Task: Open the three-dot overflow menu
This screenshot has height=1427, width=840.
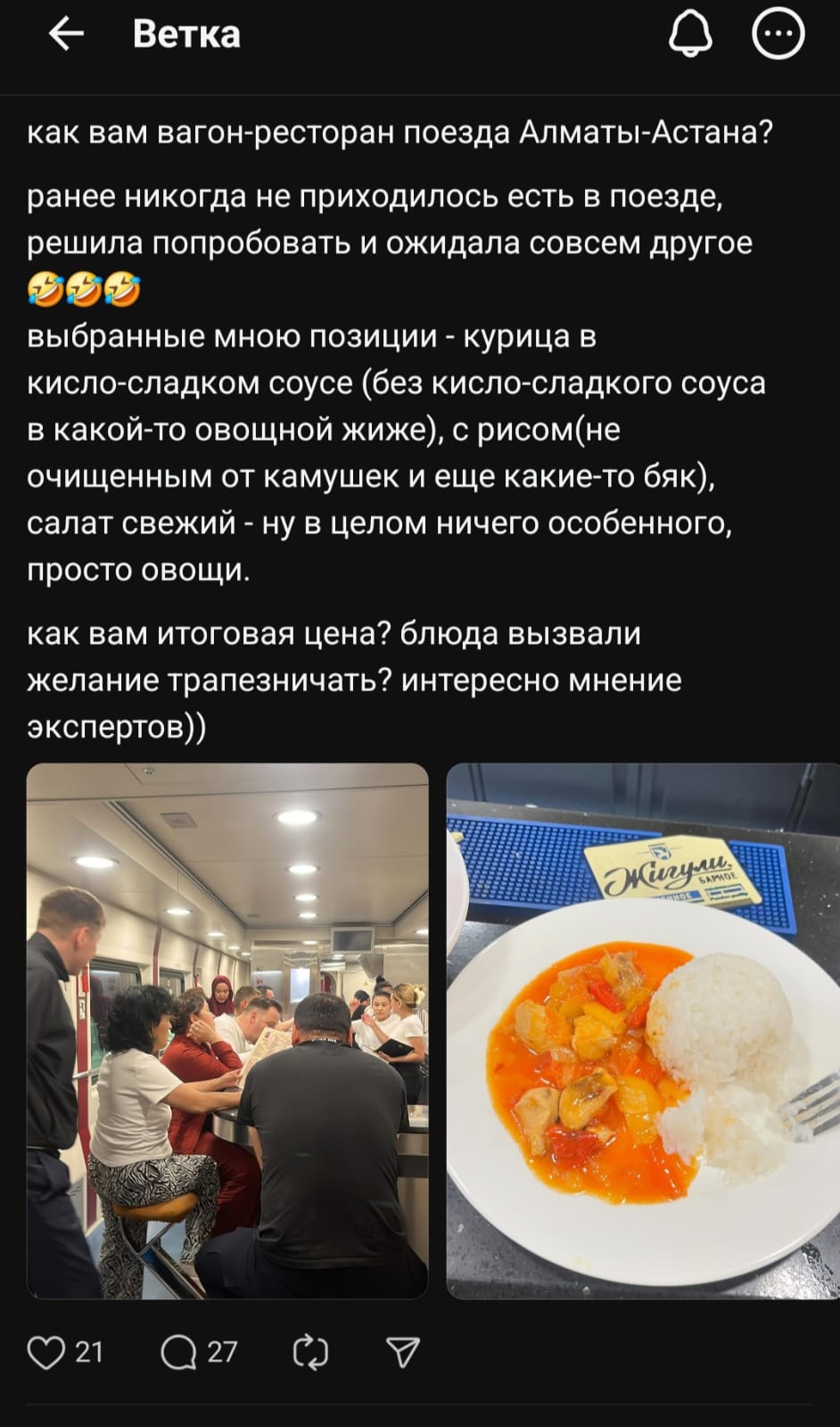Action: coord(778,35)
